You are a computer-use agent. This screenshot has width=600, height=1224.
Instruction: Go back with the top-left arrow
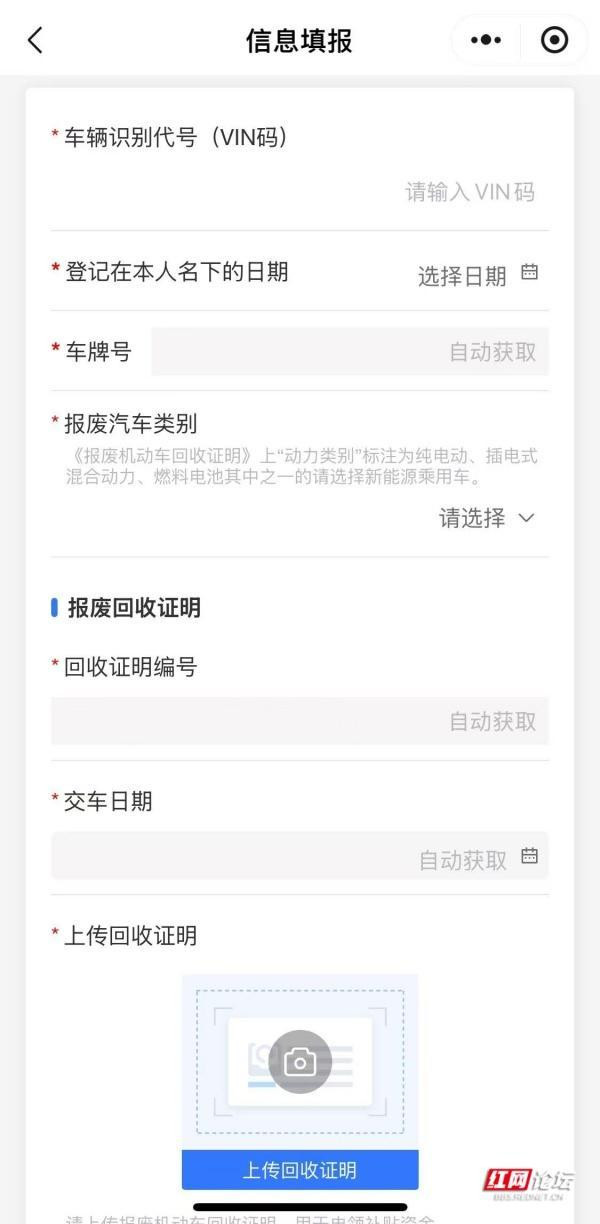(x=36, y=41)
